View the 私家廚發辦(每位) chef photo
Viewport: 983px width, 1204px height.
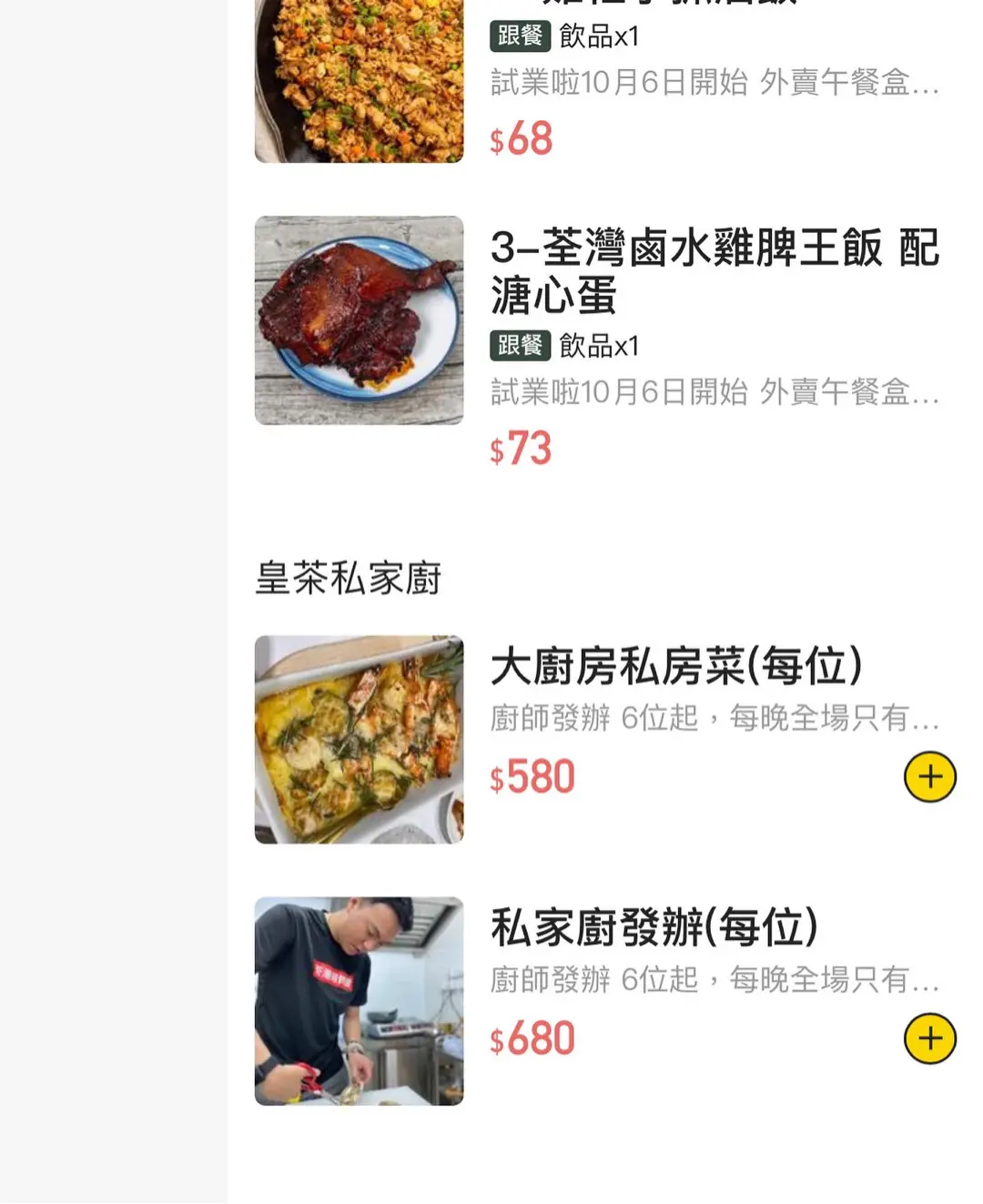click(x=359, y=1001)
